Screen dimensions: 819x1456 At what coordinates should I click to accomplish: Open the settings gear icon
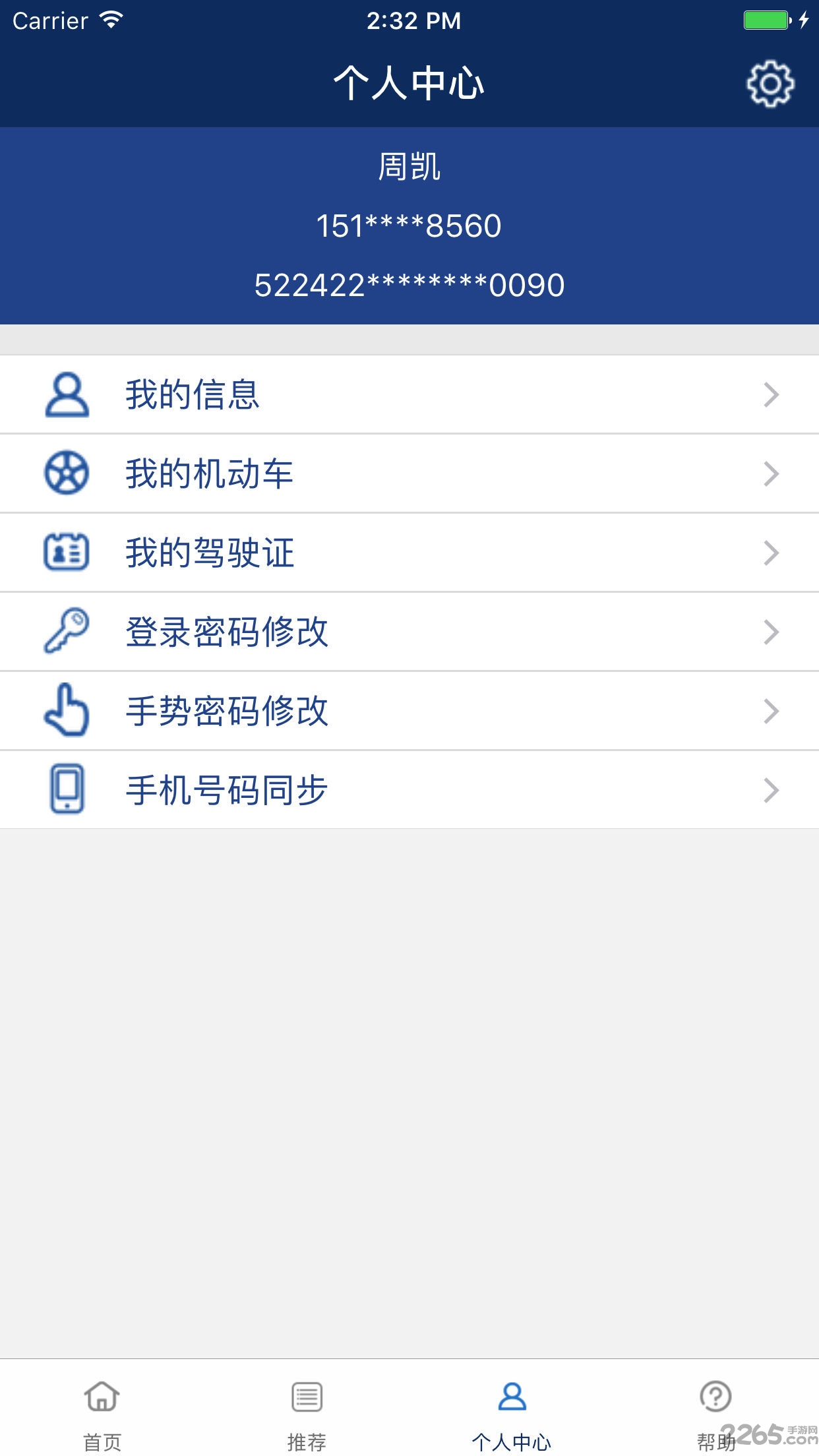pos(769,84)
